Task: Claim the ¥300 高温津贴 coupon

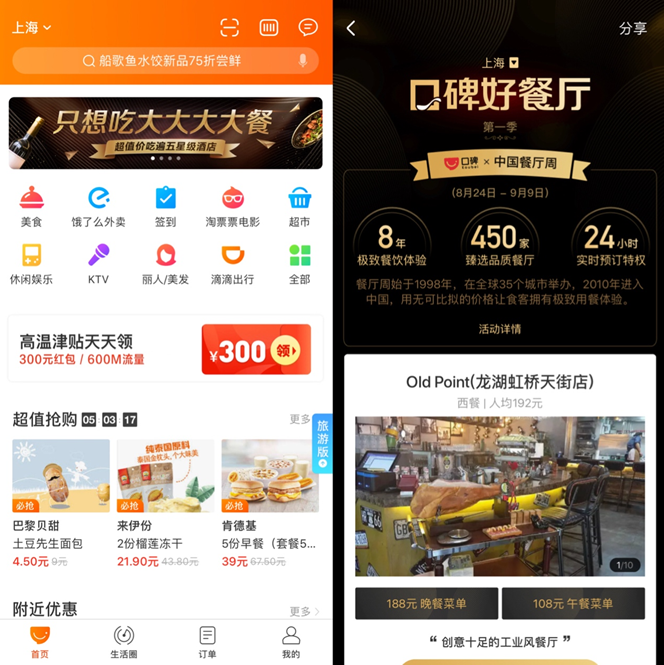Action: coord(256,350)
